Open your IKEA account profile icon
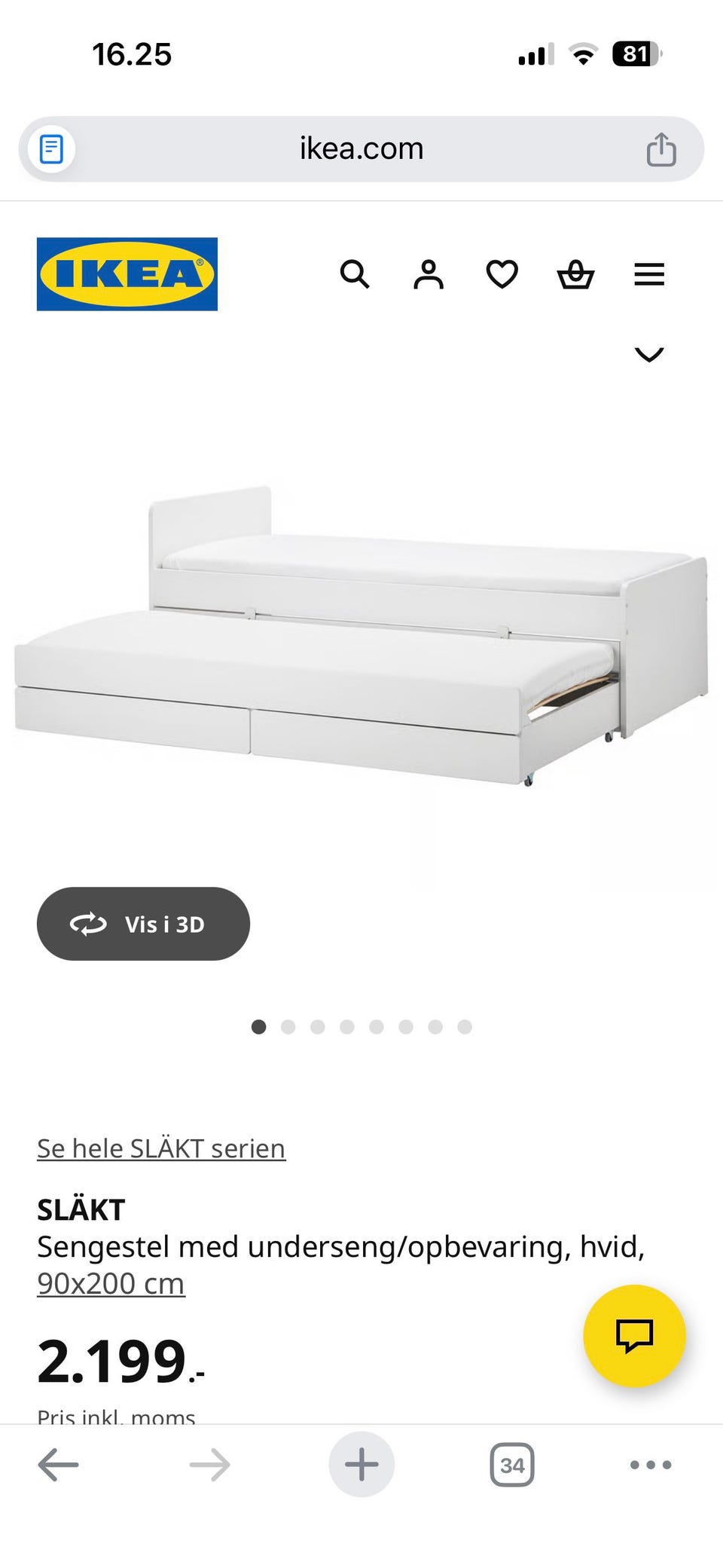The image size is (723, 1568). click(x=428, y=274)
